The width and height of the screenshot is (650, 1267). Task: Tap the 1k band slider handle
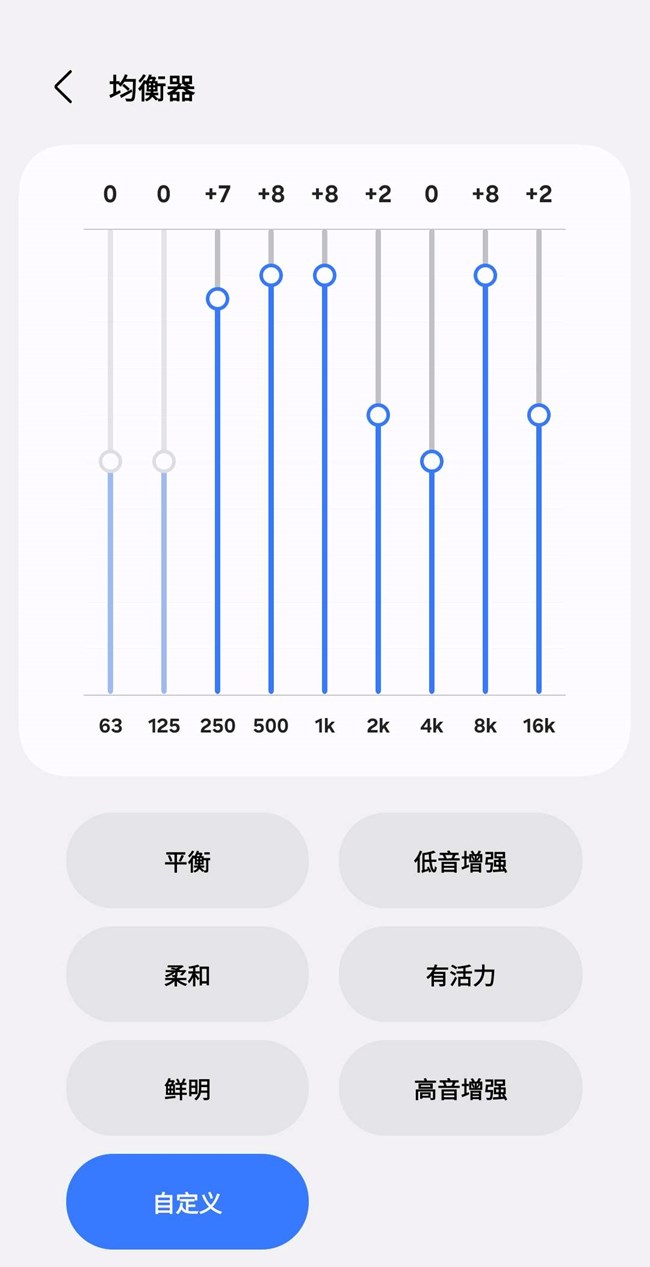(324, 275)
